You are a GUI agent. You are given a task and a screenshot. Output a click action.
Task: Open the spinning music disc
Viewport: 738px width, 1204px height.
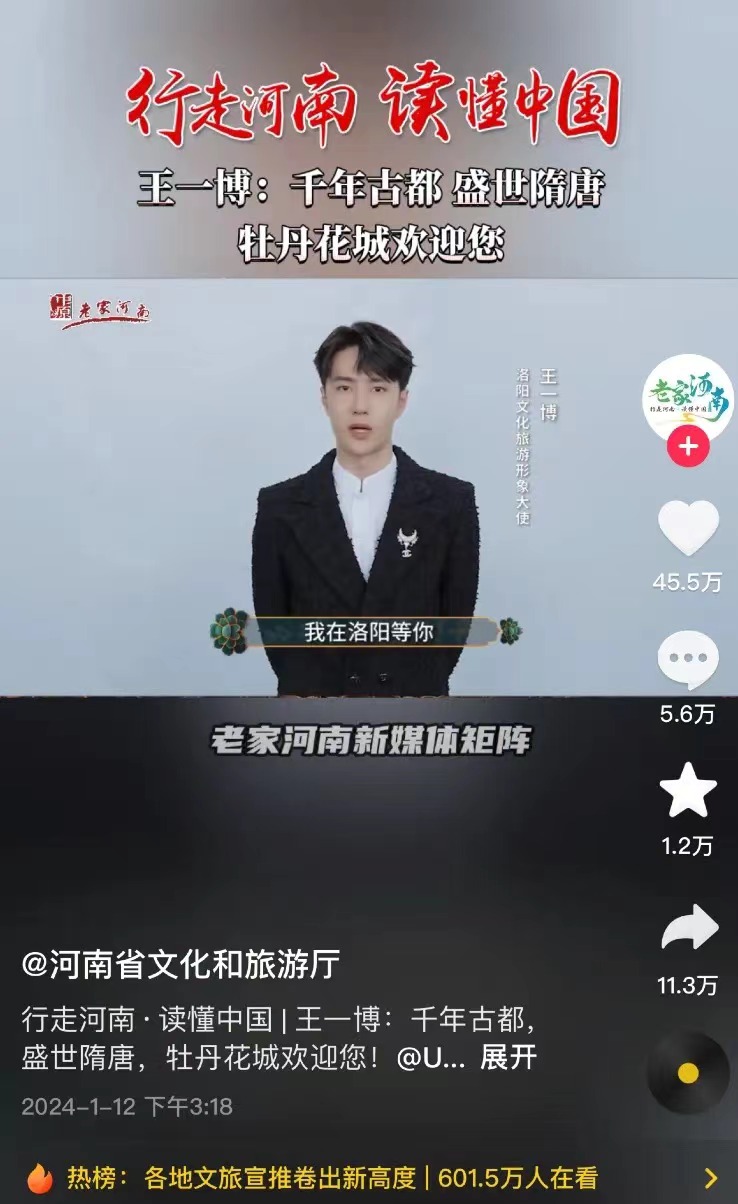pos(688,1073)
